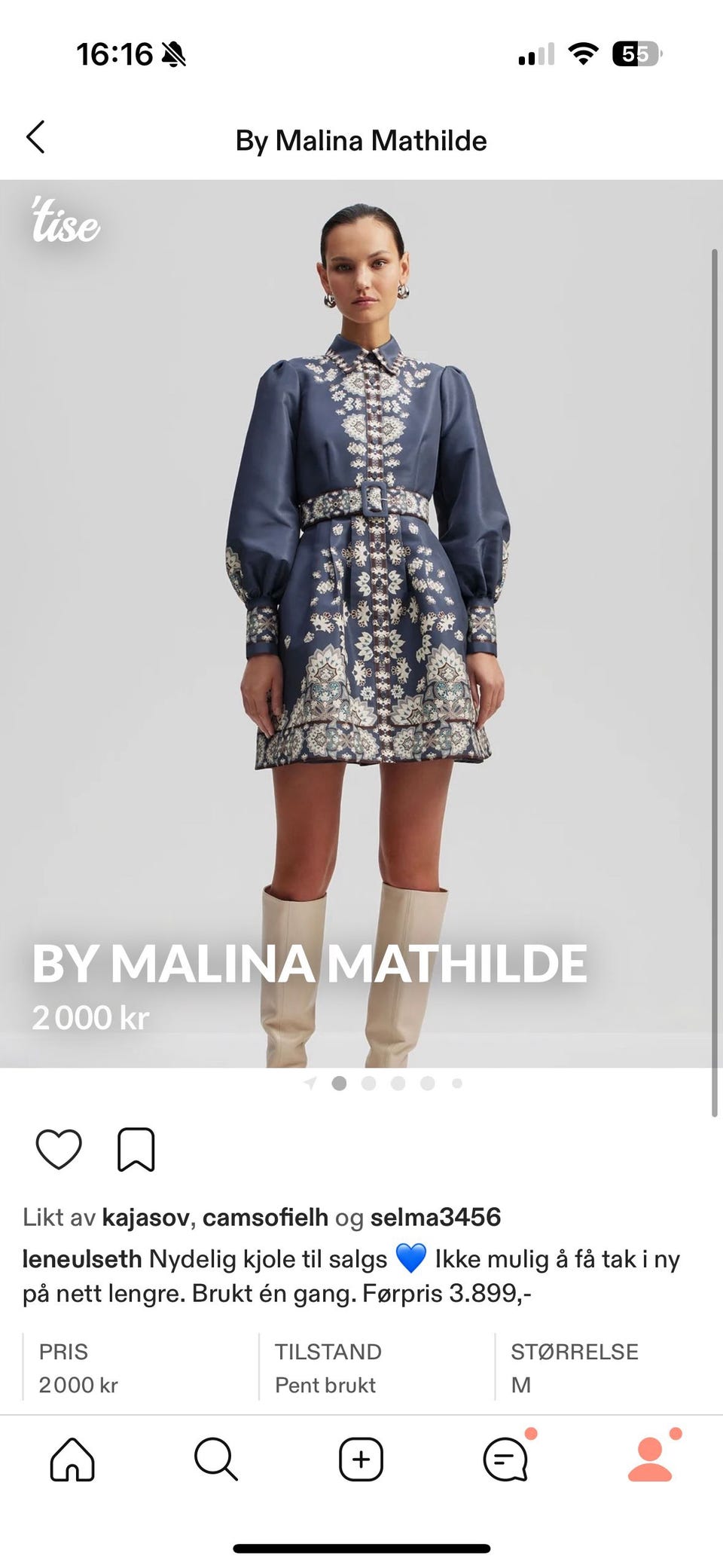Create a new listing with the plus icon
723x1568 pixels.
[x=361, y=1459]
